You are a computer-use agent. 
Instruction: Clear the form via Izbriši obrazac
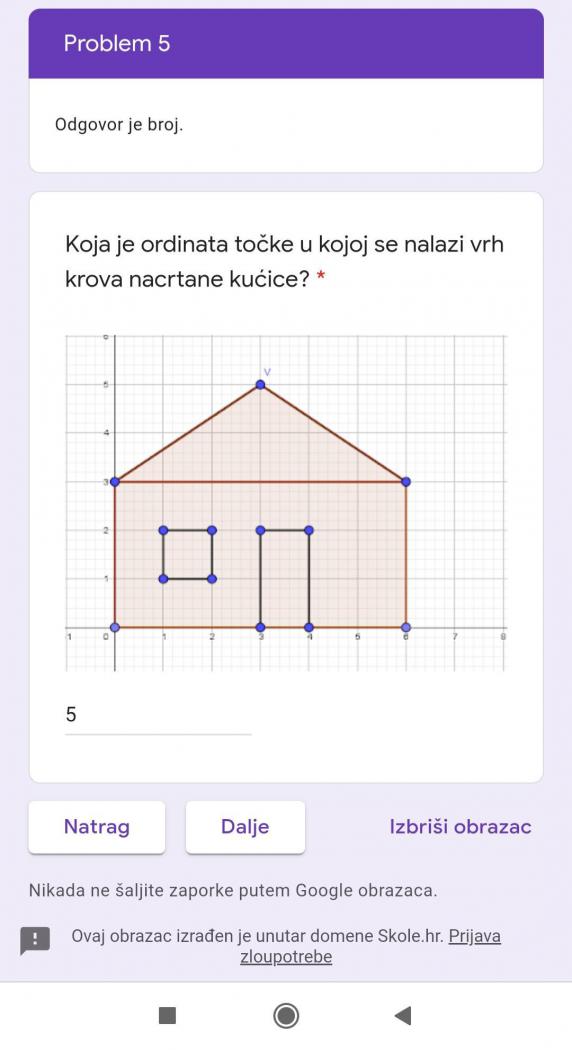point(460,826)
